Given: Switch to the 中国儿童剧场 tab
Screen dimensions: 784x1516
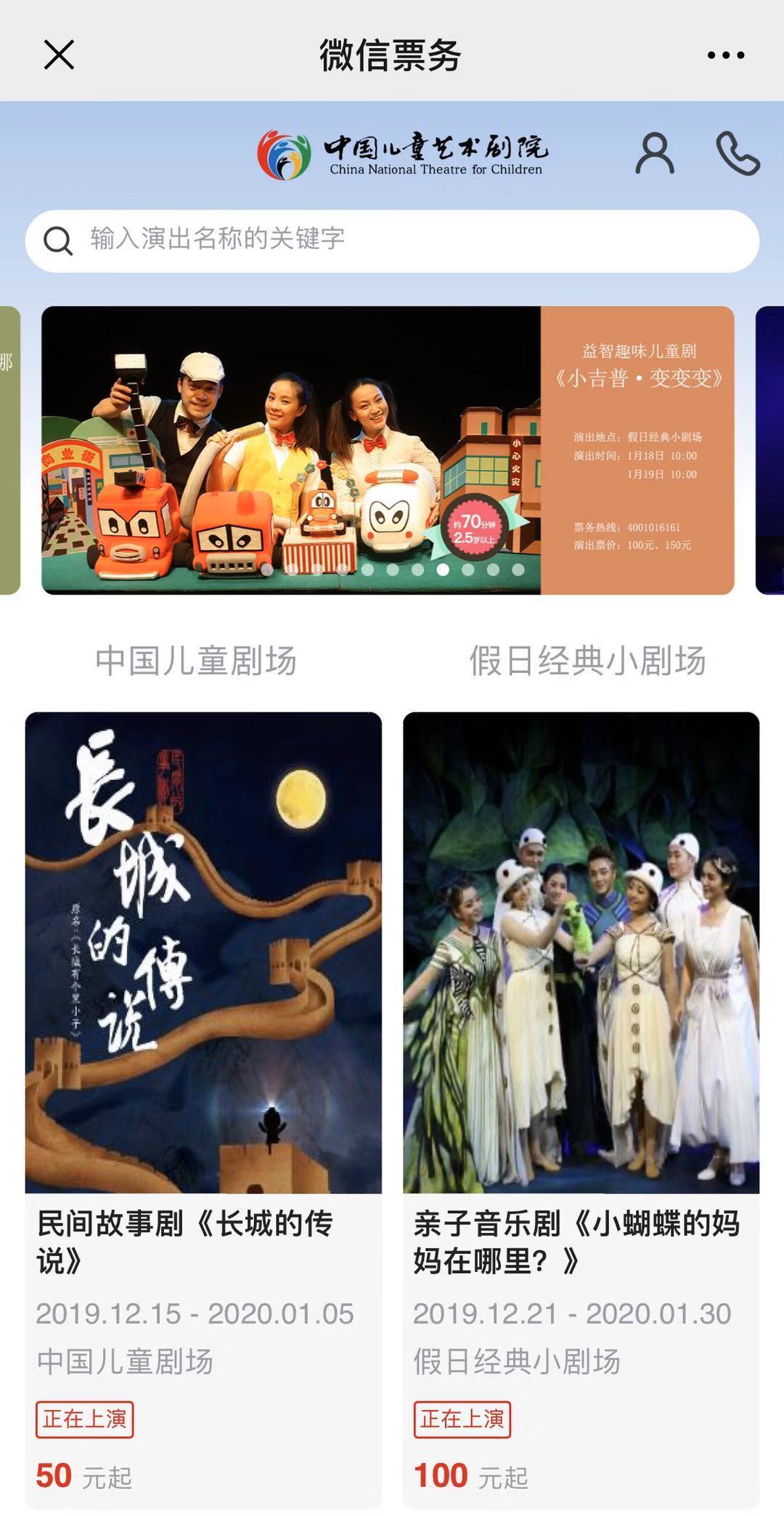Looking at the screenshot, I should (196, 661).
